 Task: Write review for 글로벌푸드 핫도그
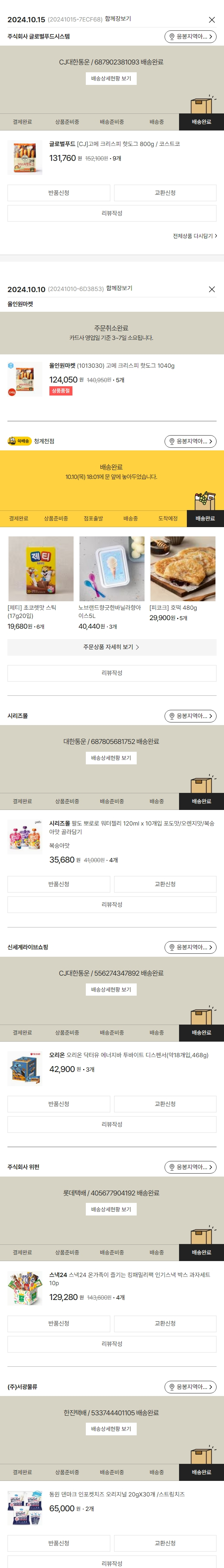[x=112, y=213]
